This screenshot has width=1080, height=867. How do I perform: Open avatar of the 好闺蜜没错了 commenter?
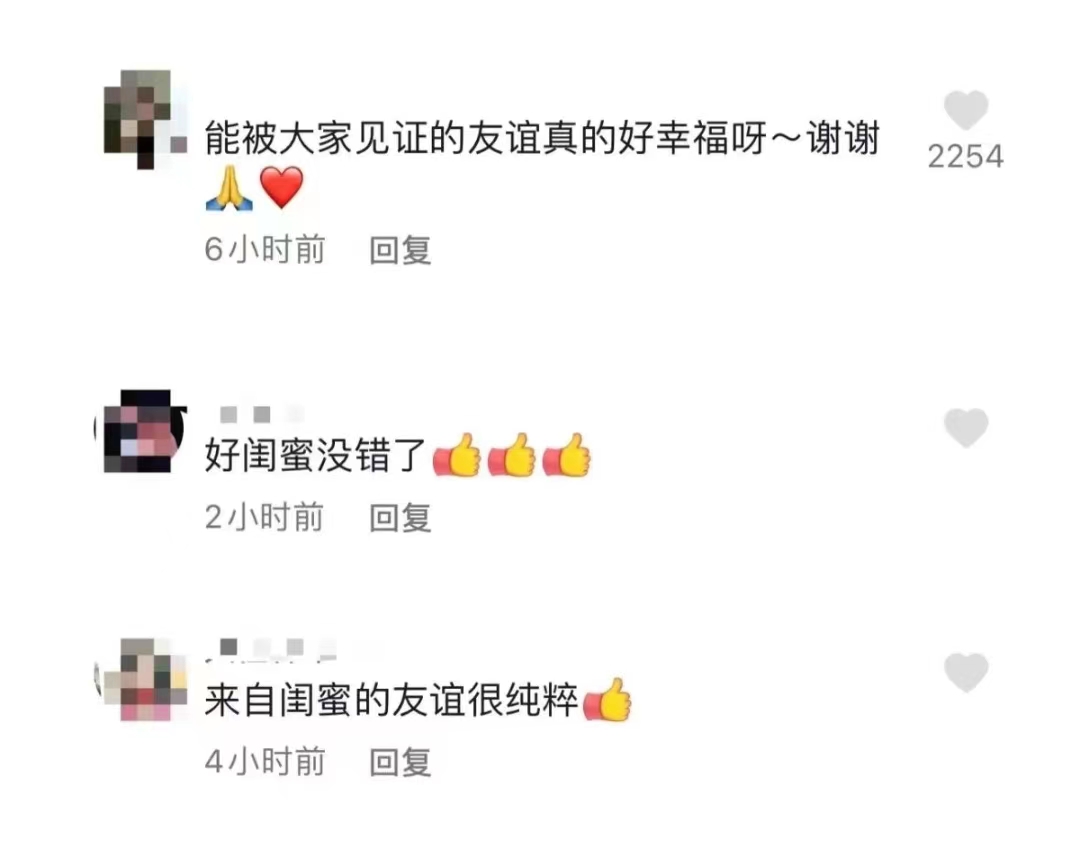pyautogui.click(x=140, y=430)
